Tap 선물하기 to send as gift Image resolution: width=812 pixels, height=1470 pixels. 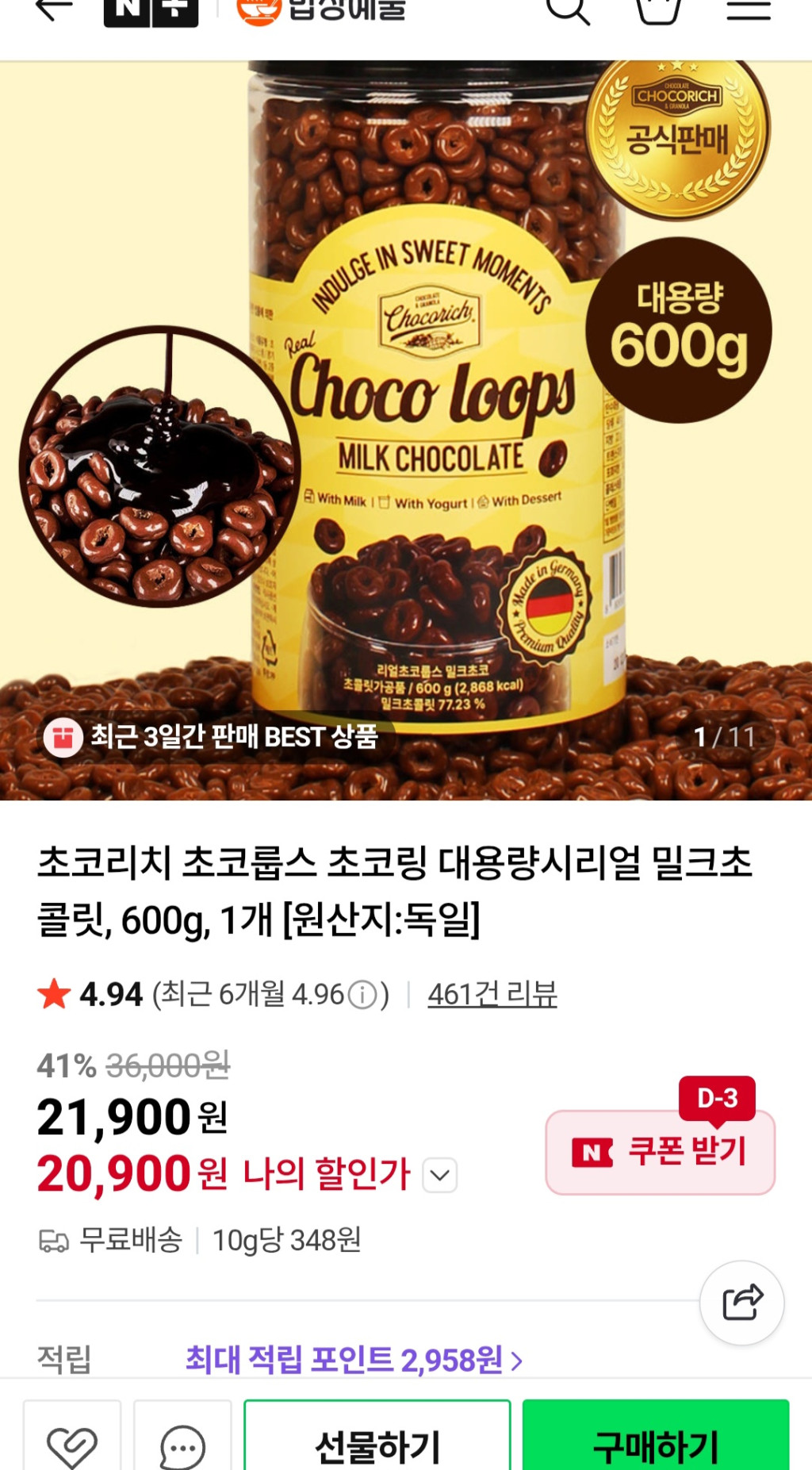(x=377, y=1444)
